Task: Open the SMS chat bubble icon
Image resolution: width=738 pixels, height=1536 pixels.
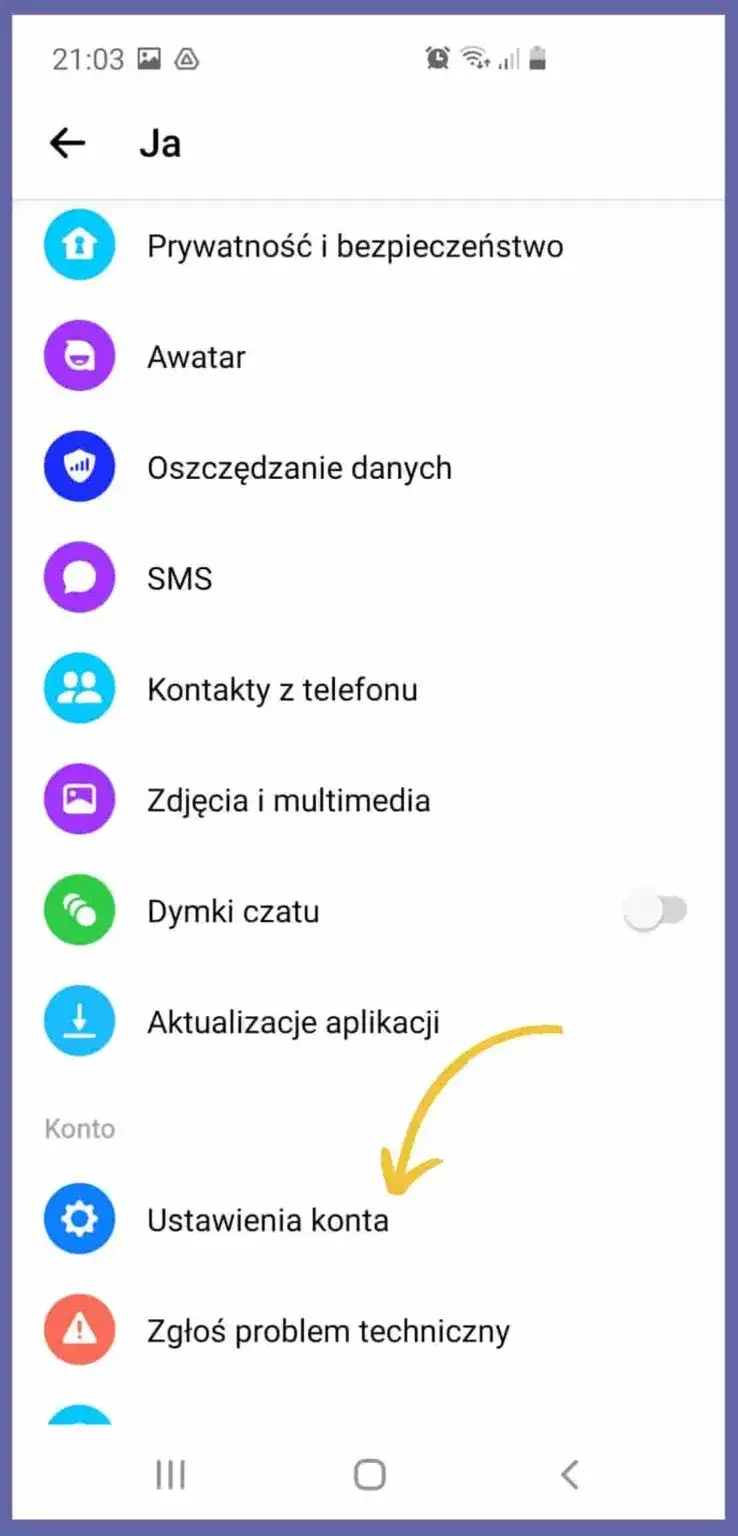Action: pos(79,577)
